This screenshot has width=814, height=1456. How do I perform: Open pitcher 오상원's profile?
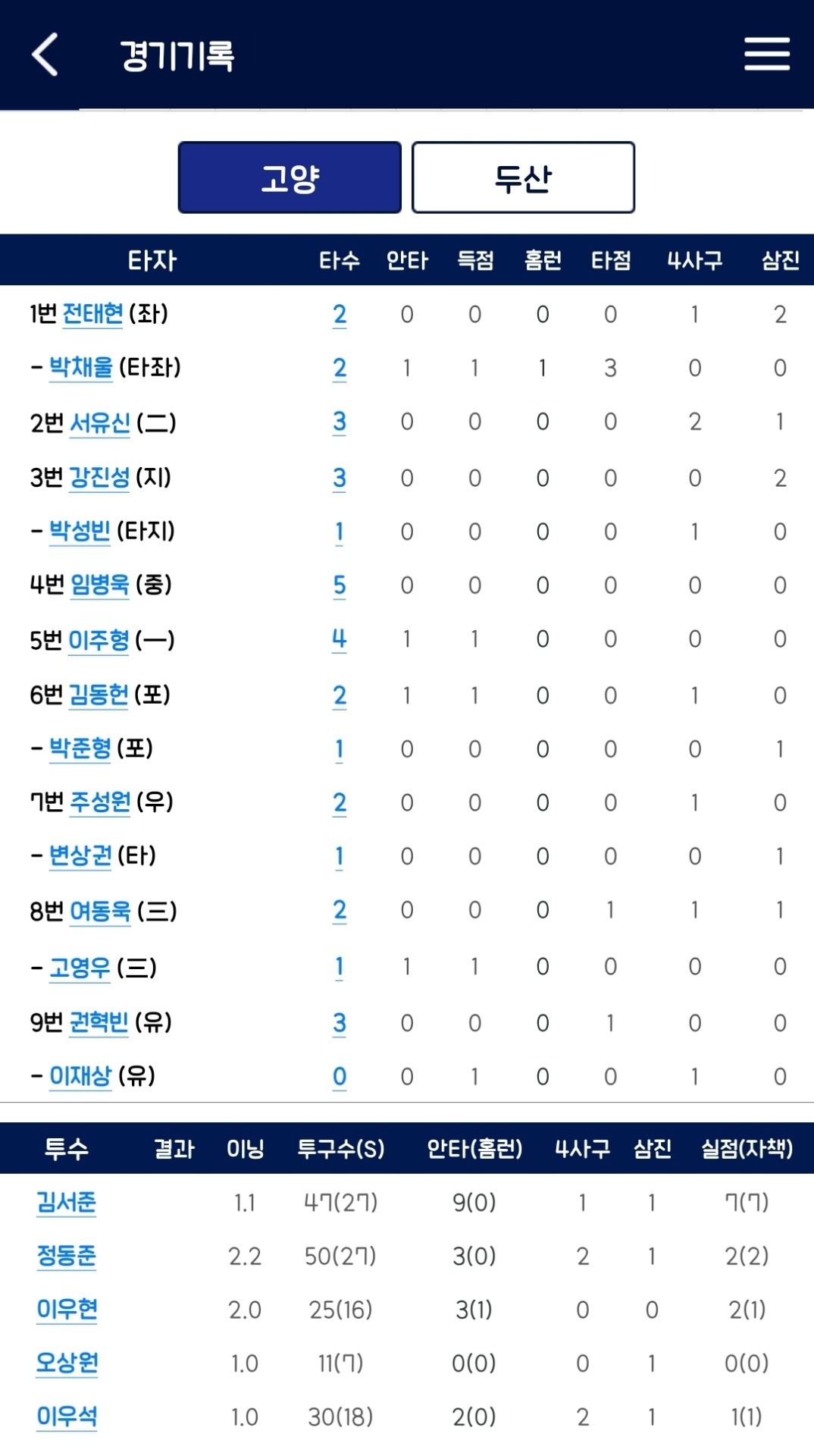[x=67, y=1363]
